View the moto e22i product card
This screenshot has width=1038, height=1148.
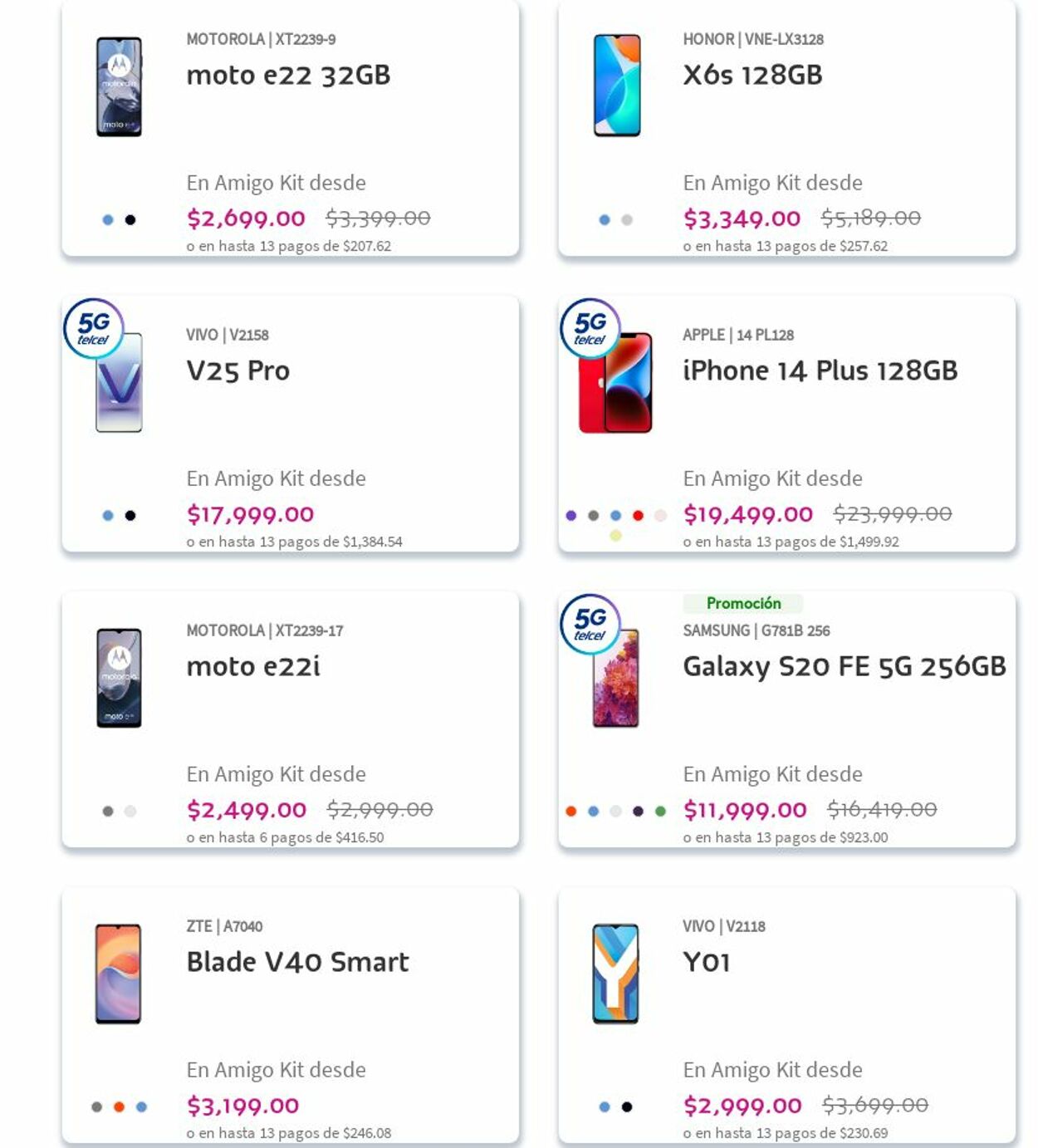pos(252,667)
